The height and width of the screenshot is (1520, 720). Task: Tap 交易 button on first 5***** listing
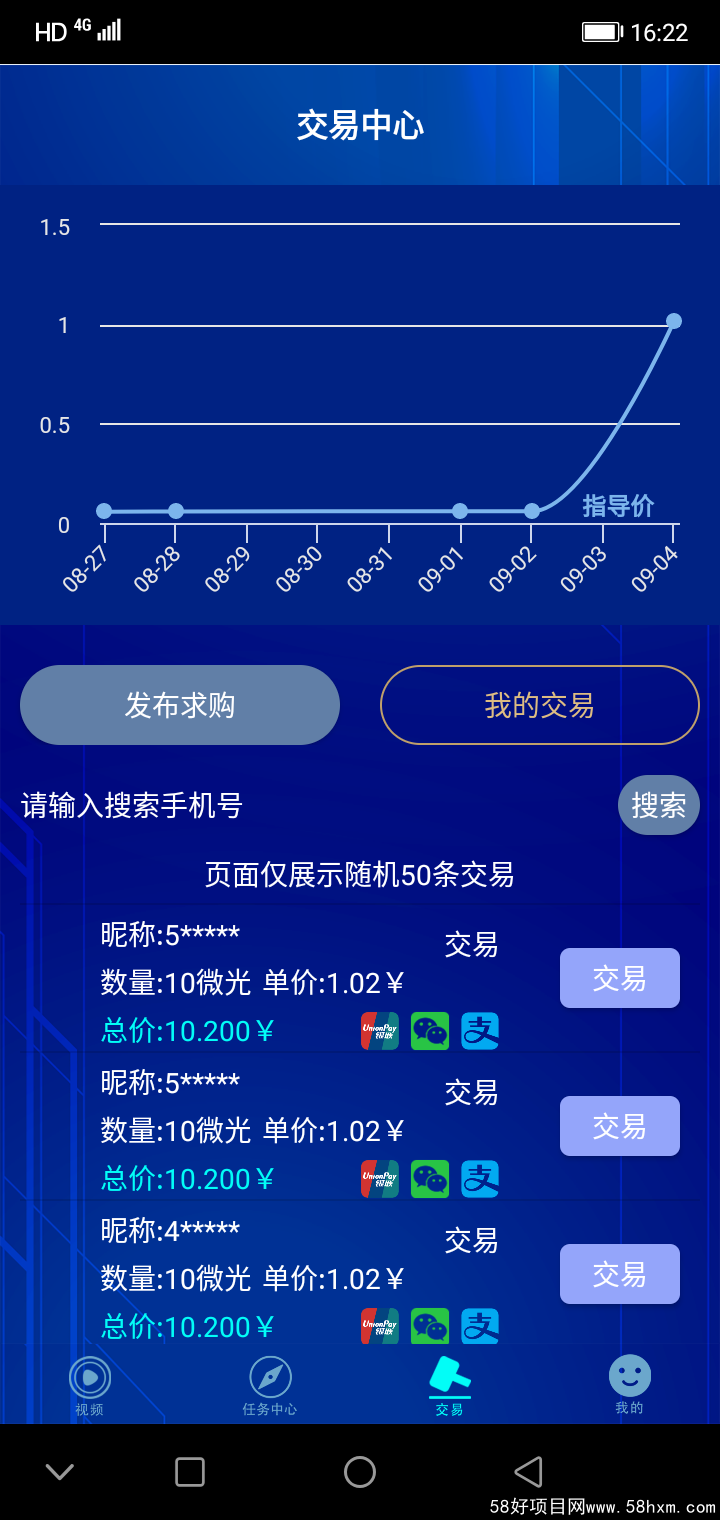pyautogui.click(x=619, y=978)
